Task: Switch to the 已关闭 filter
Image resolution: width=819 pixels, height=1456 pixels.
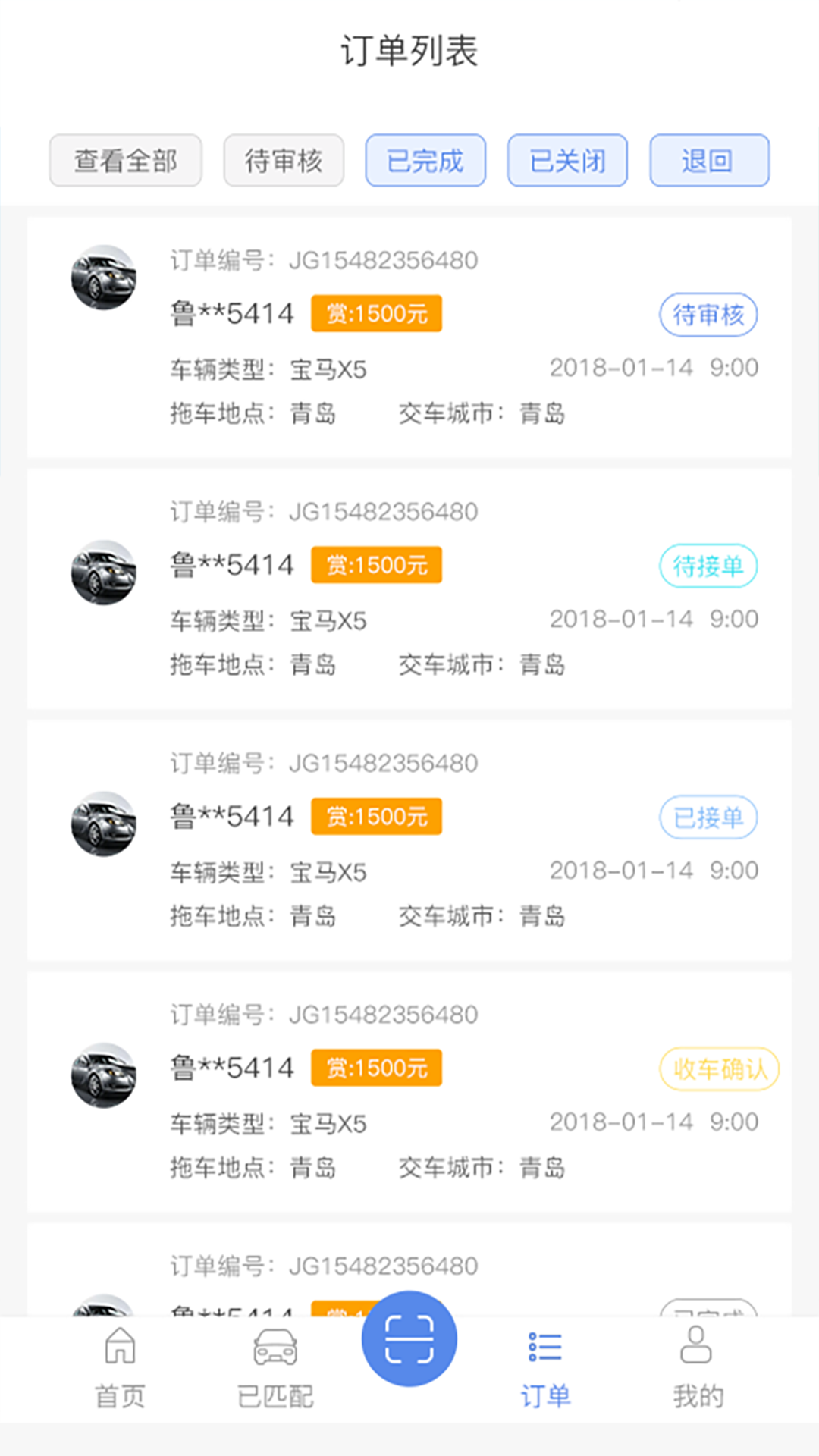Action: 566,160
